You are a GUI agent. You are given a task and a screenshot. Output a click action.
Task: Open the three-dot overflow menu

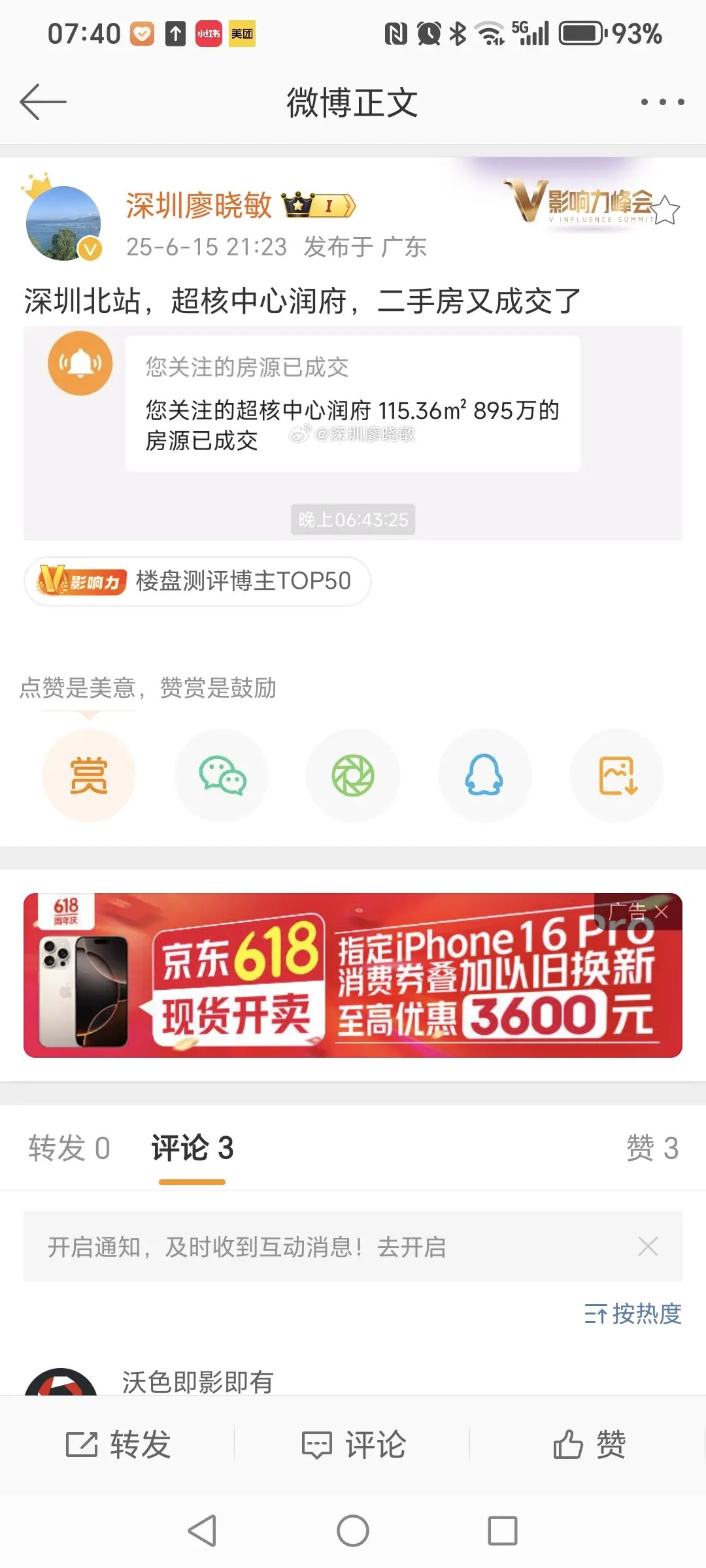pyautogui.click(x=662, y=102)
